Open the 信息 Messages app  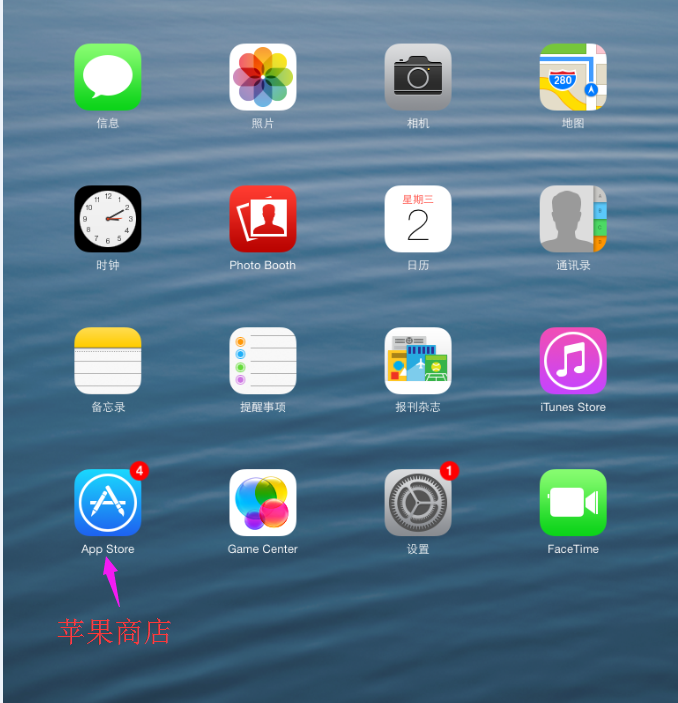(108, 77)
